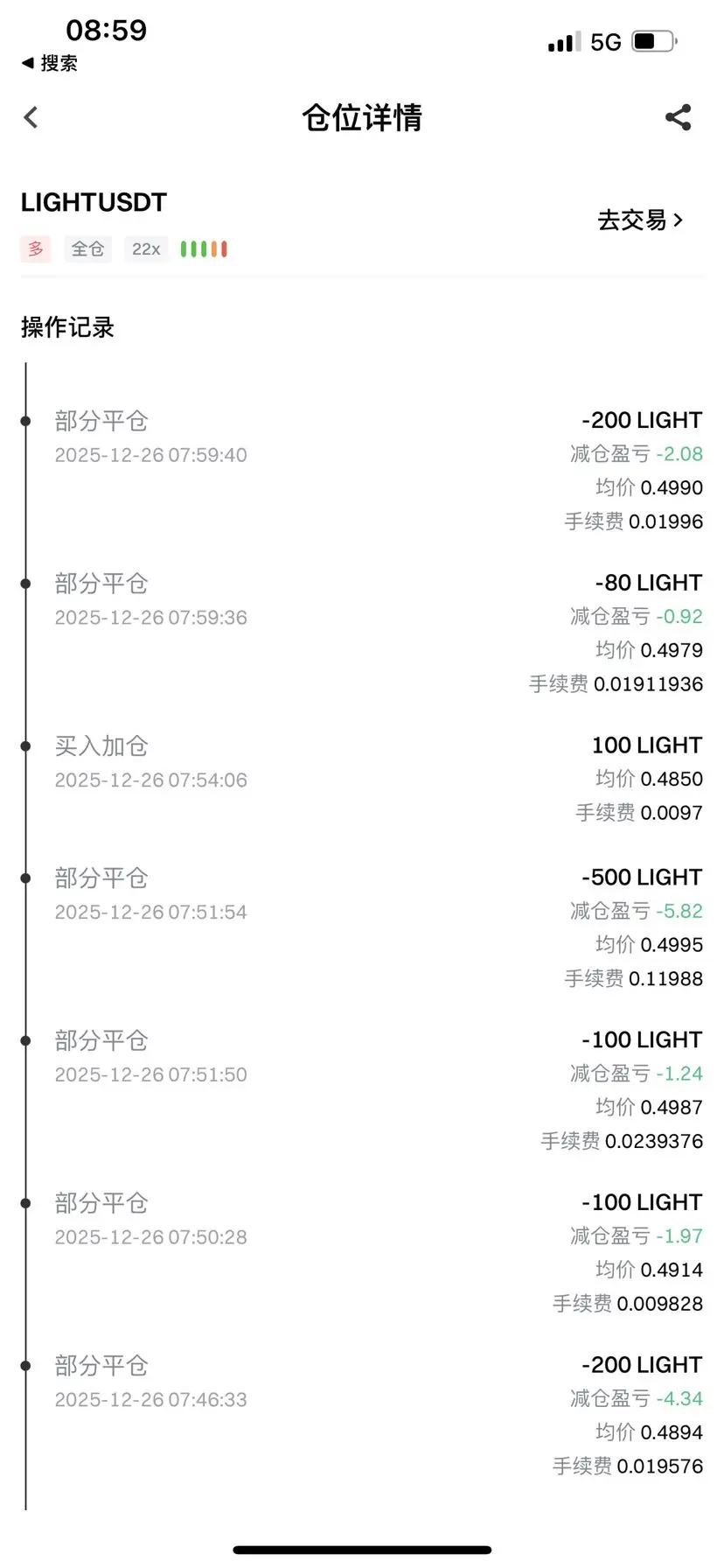This screenshot has width=724, height=1568.
Task: Open 去交易 to trade LIGHTUSDT
Action: coord(639,220)
